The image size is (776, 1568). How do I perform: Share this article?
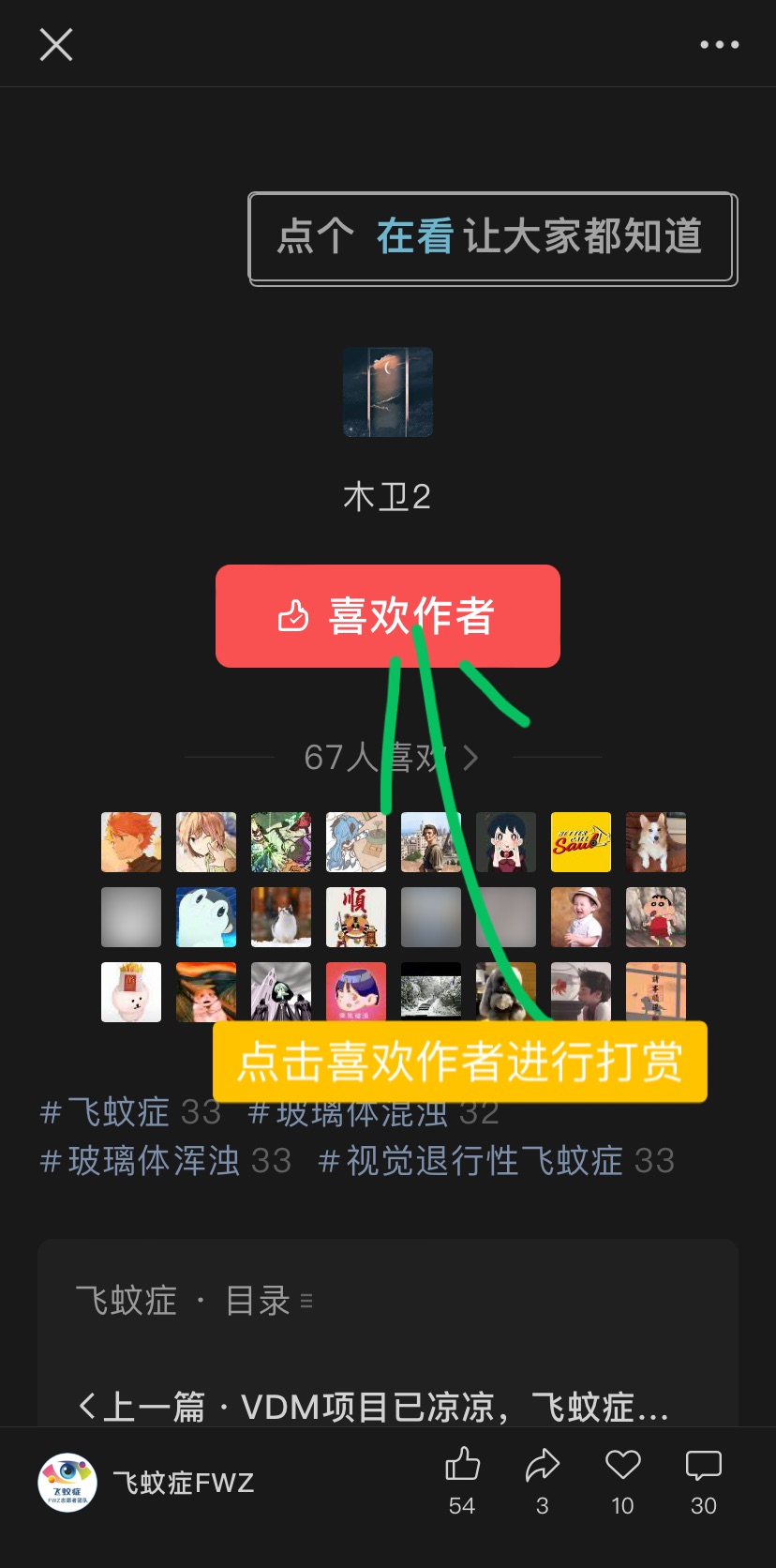(542, 1479)
